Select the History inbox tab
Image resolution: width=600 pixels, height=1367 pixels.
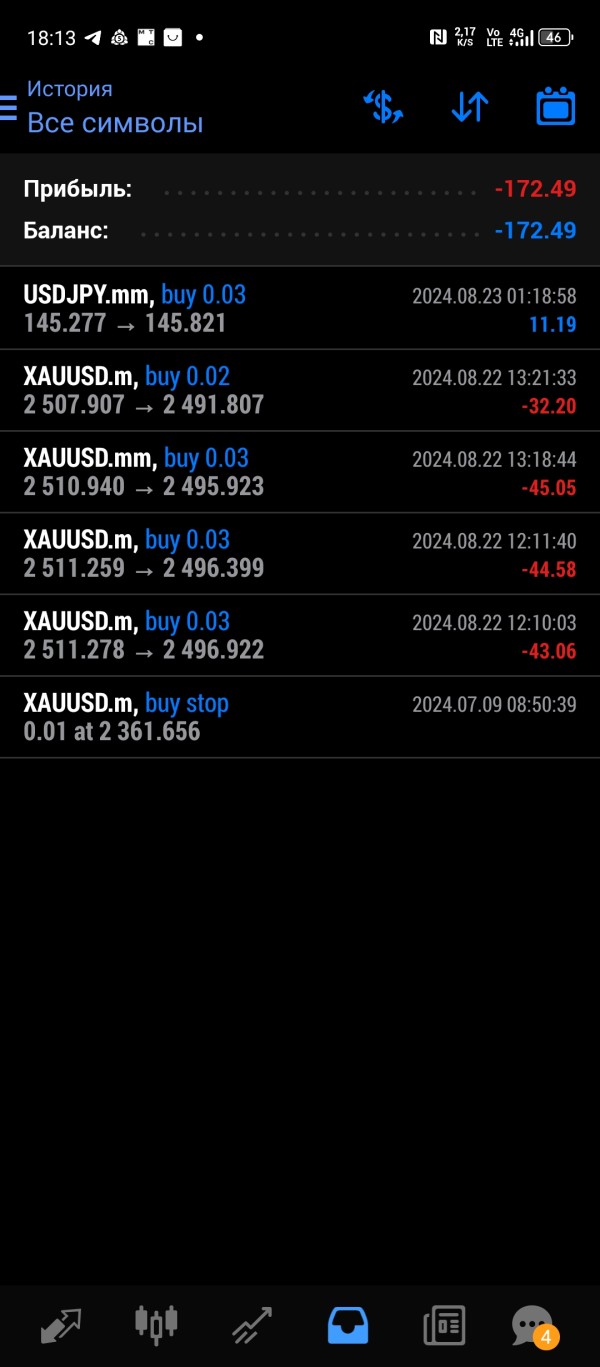click(x=348, y=1326)
